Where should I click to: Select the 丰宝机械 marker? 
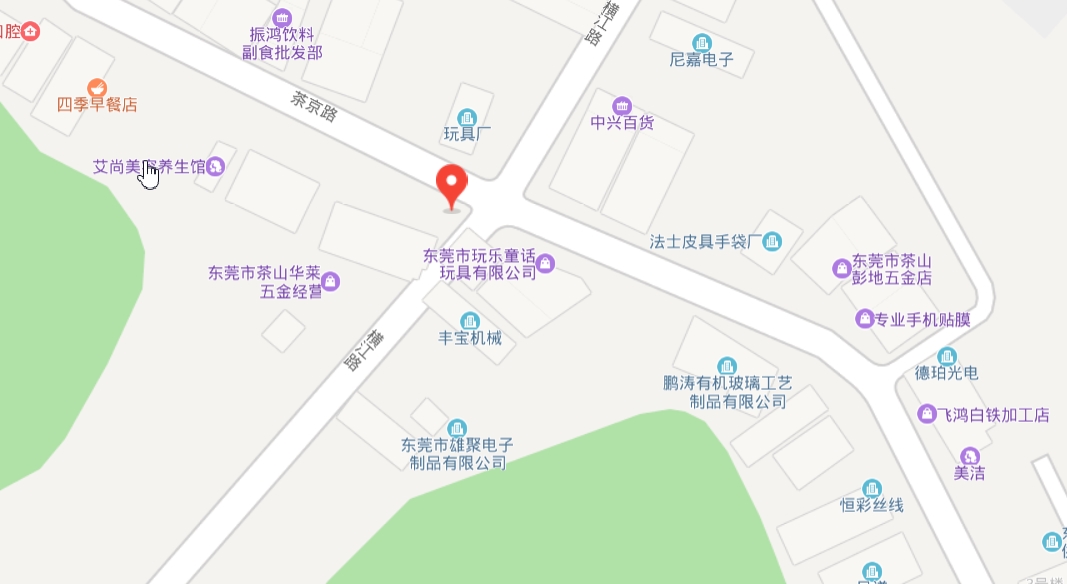click(x=469, y=321)
